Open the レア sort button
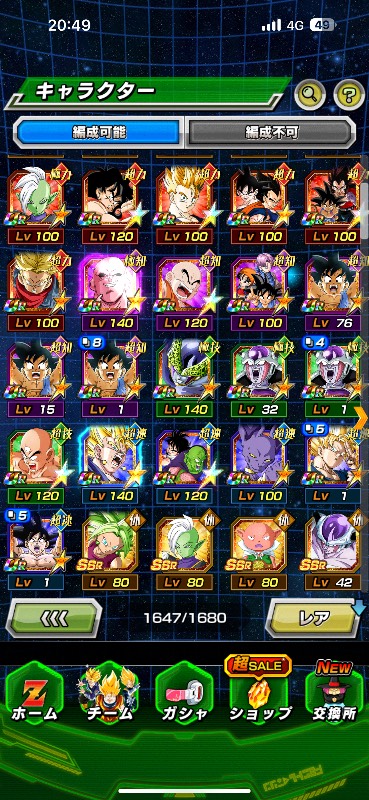This screenshot has height=800, width=369. pos(315,618)
